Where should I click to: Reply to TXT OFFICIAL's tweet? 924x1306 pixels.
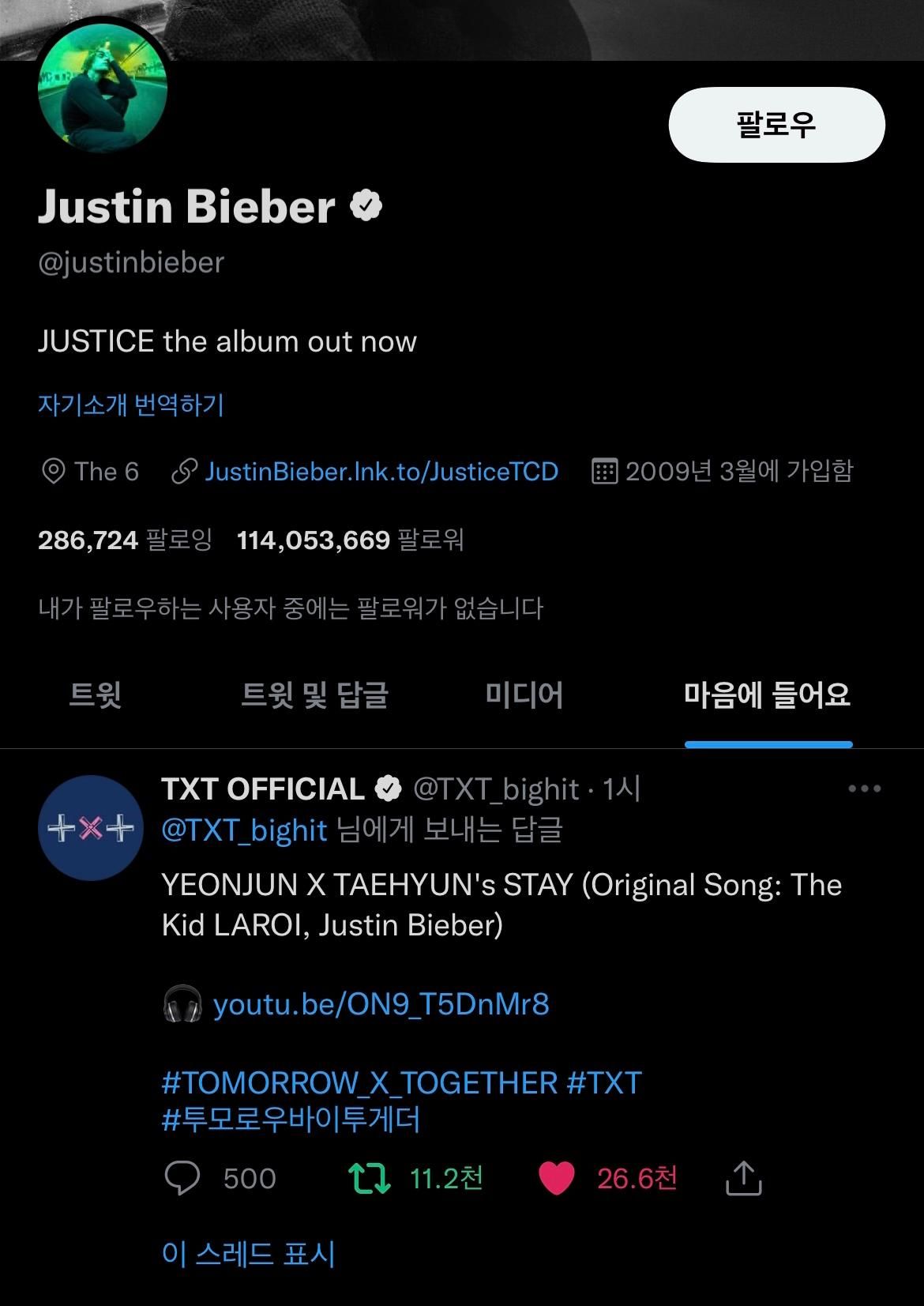pos(182,1178)
